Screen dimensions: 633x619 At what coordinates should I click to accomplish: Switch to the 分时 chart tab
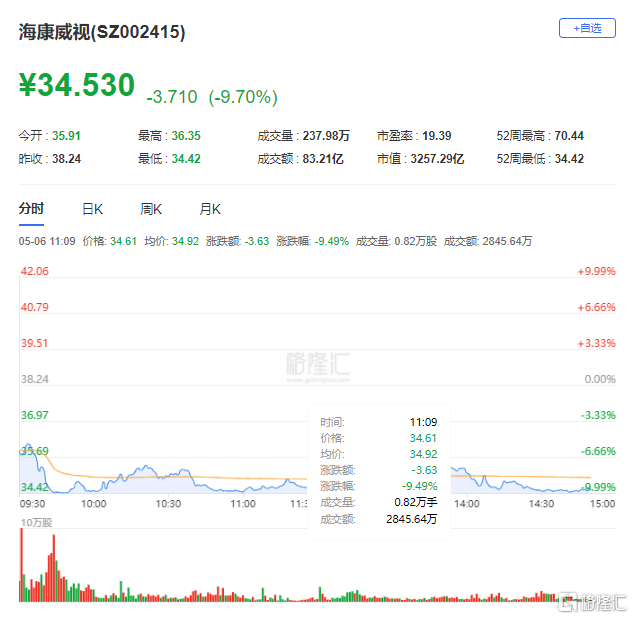(x=32, y=209)
